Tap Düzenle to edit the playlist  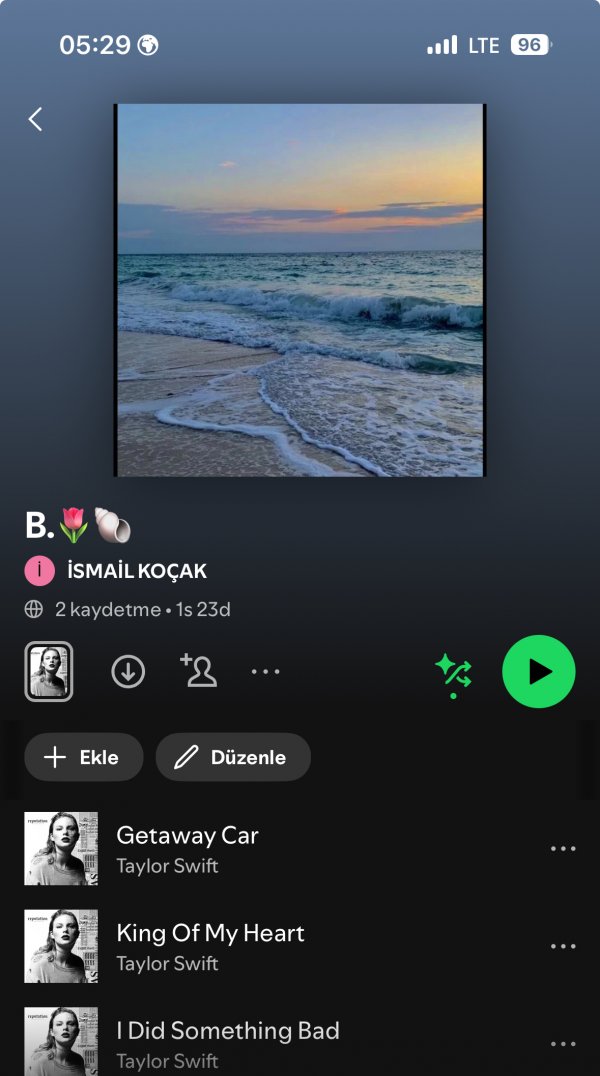[x=233, y=757]
